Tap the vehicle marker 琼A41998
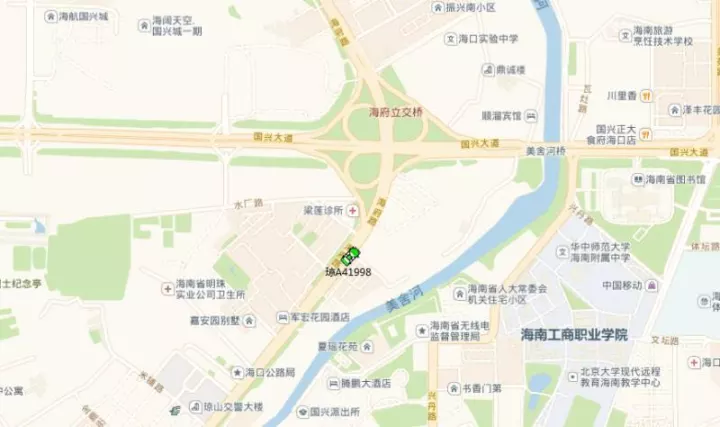This screenshot has height=427, width=720. coord(349,255)
